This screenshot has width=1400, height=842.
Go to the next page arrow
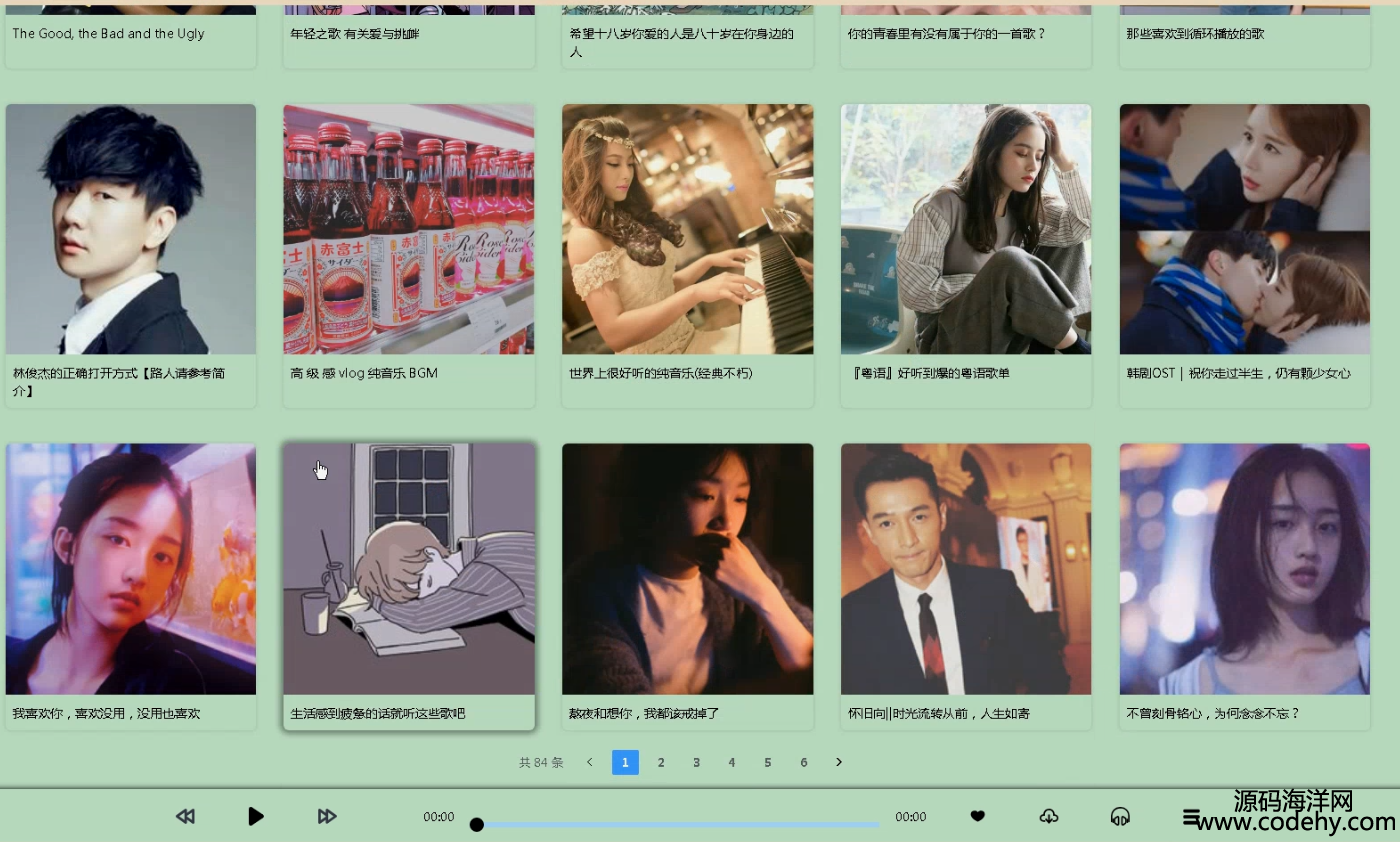point(839,762)
